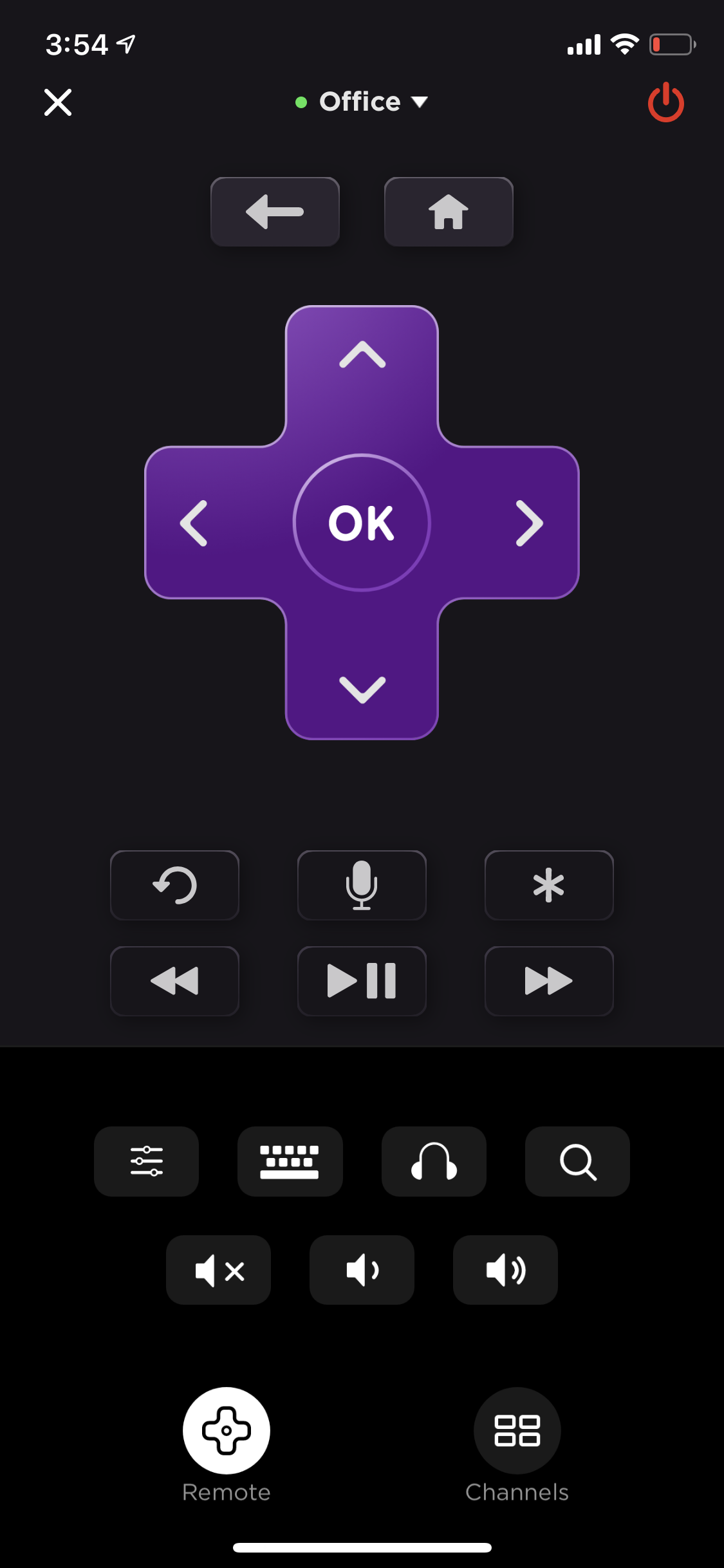724x1568 pixels.
Task: Fast forward the playback
Action: tap(548, 981)
